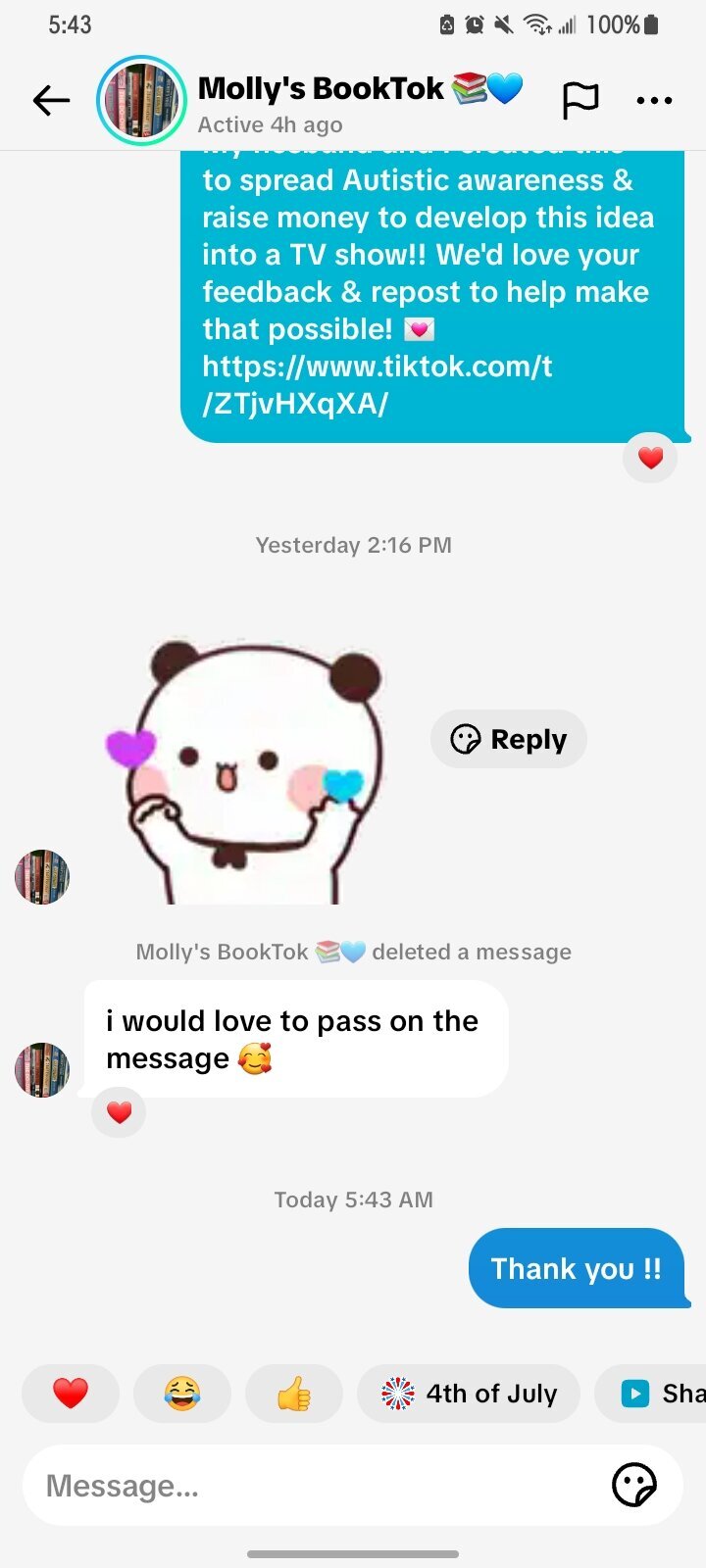Viewport: 706px width, 1568px height.
Task: Open the TikTok link in the message
Action: tap(377, 384)
